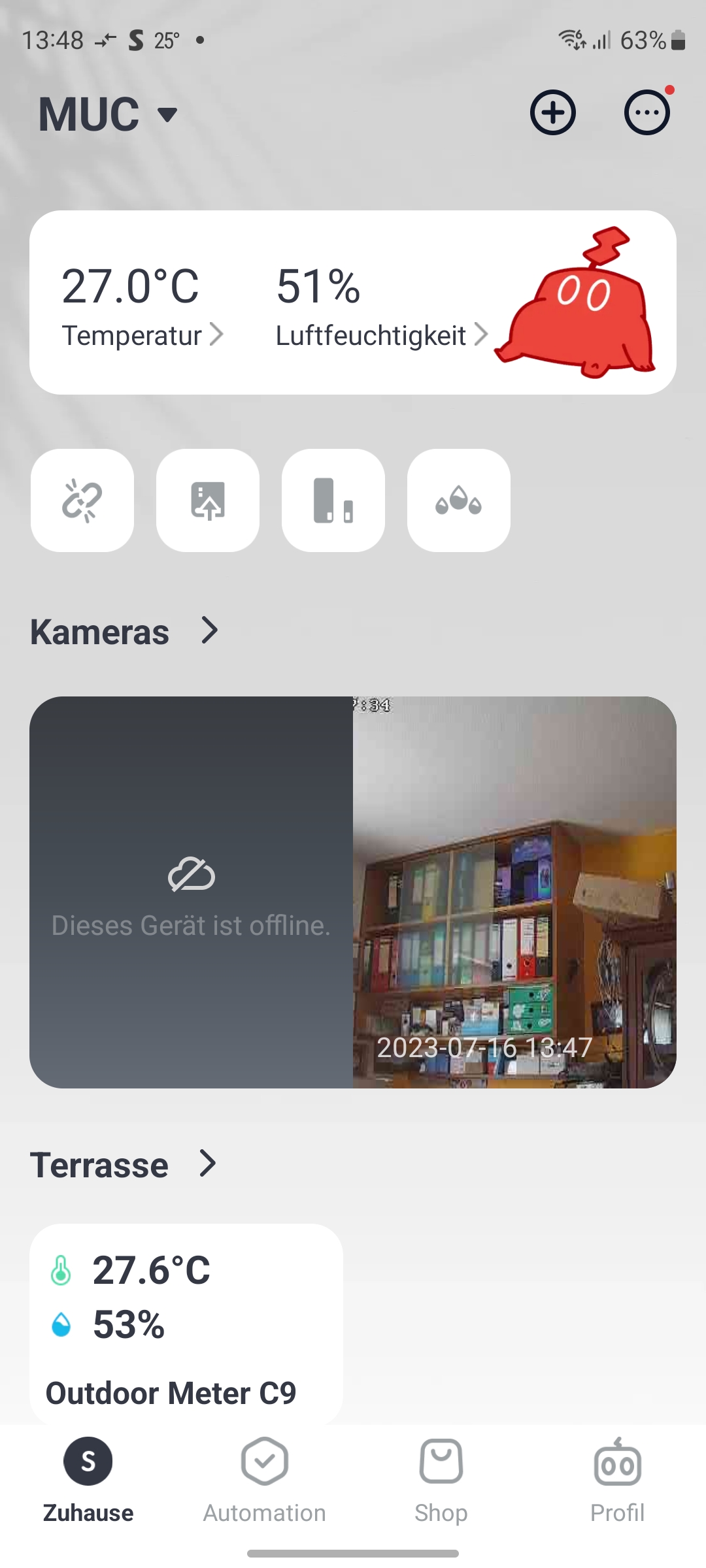Expand the Terrasse room section

[123, 1165]
